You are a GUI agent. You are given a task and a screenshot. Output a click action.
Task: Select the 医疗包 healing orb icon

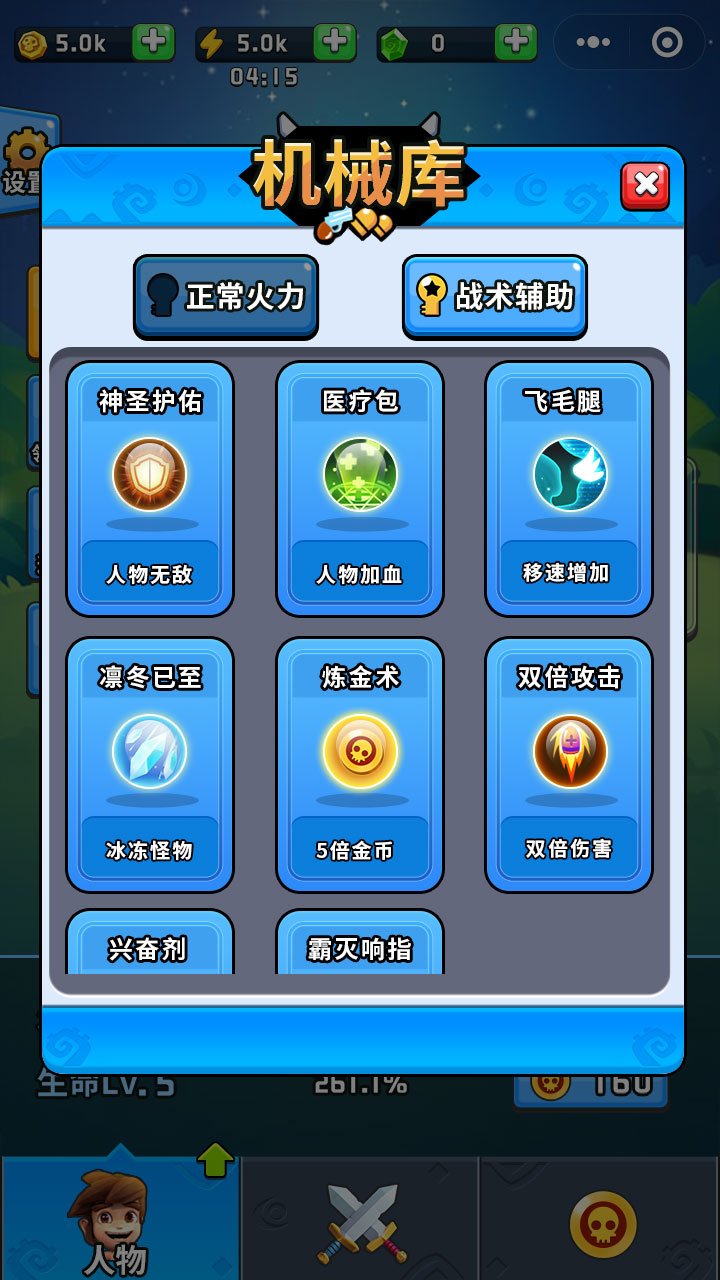click(359, 475)
